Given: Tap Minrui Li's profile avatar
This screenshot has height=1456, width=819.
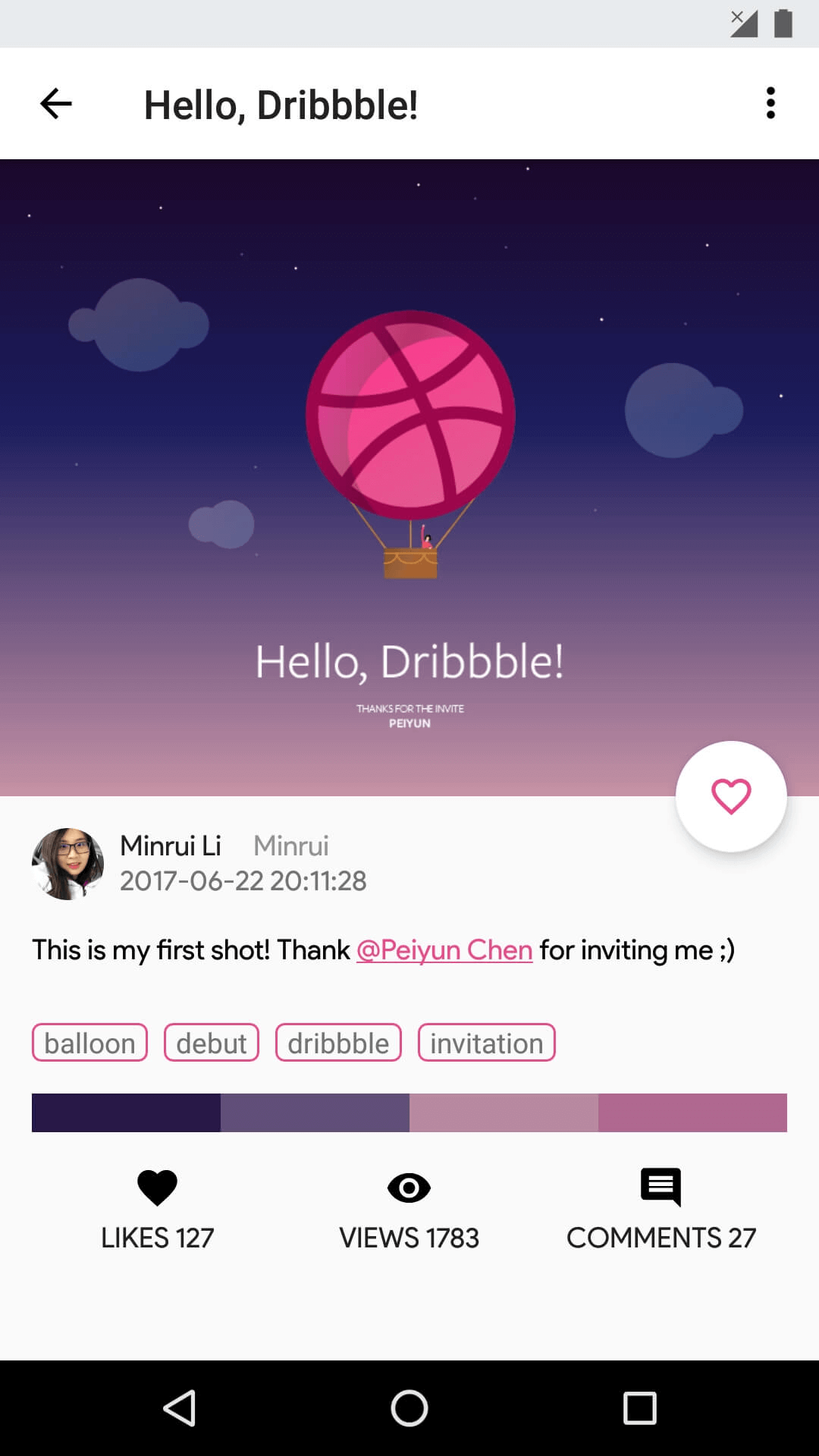Looking at the screenshot, I should tap(67, 863).
